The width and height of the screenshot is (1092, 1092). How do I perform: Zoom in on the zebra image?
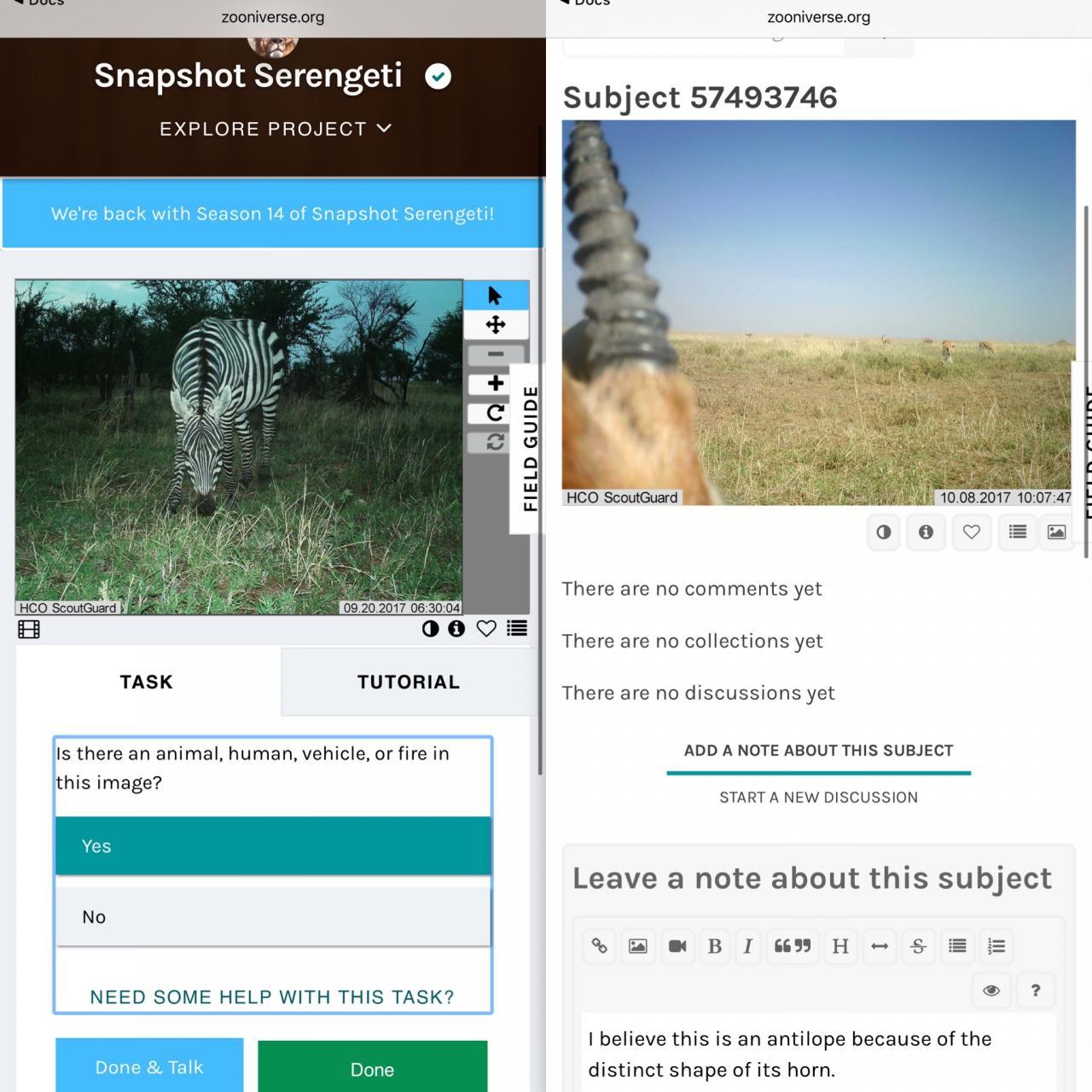[496, 383]
